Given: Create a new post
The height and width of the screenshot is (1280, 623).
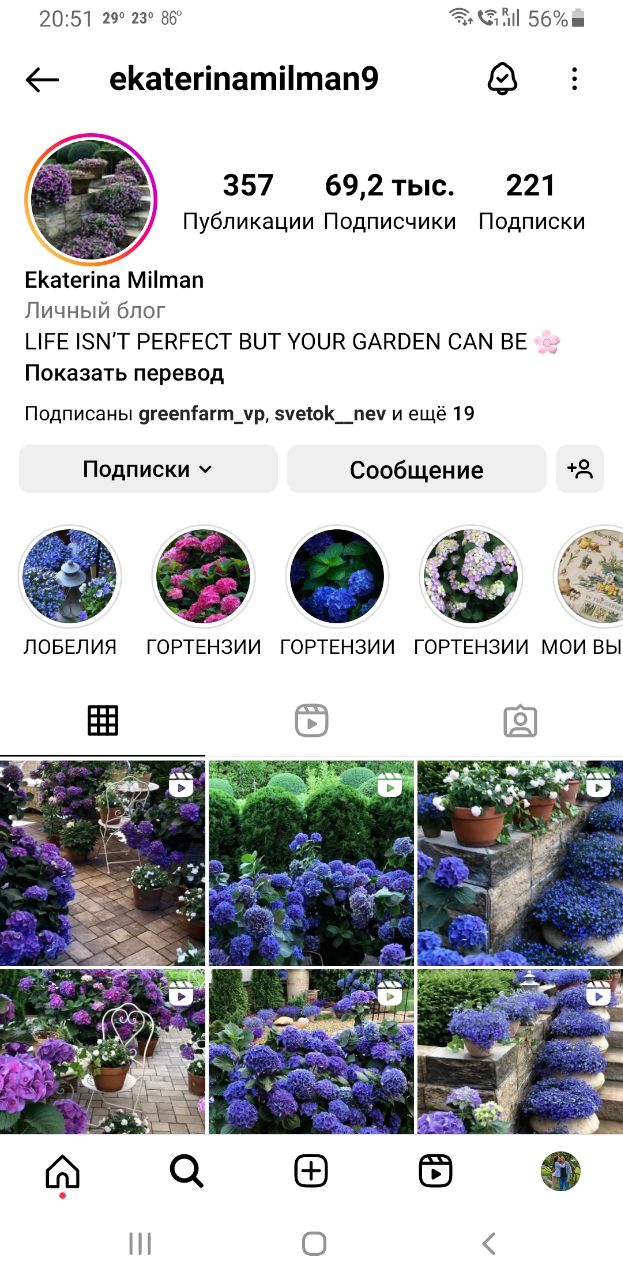Looking at the screenshot, I should [311, 1171].
